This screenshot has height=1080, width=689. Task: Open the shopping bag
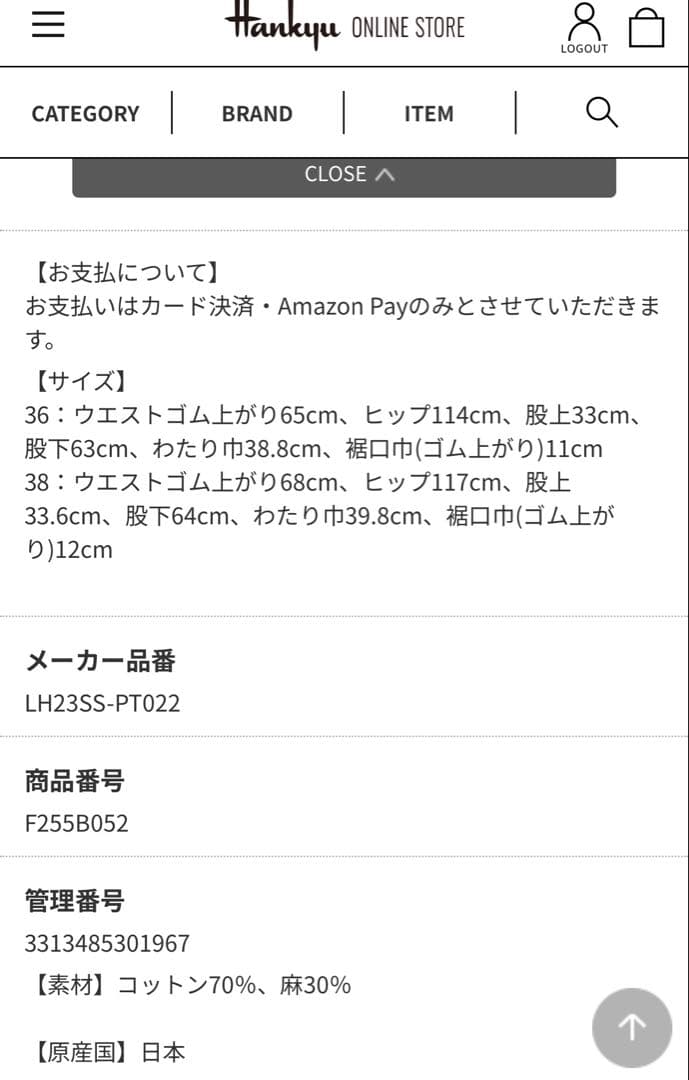pyautogui.click(x=646, y=28)
